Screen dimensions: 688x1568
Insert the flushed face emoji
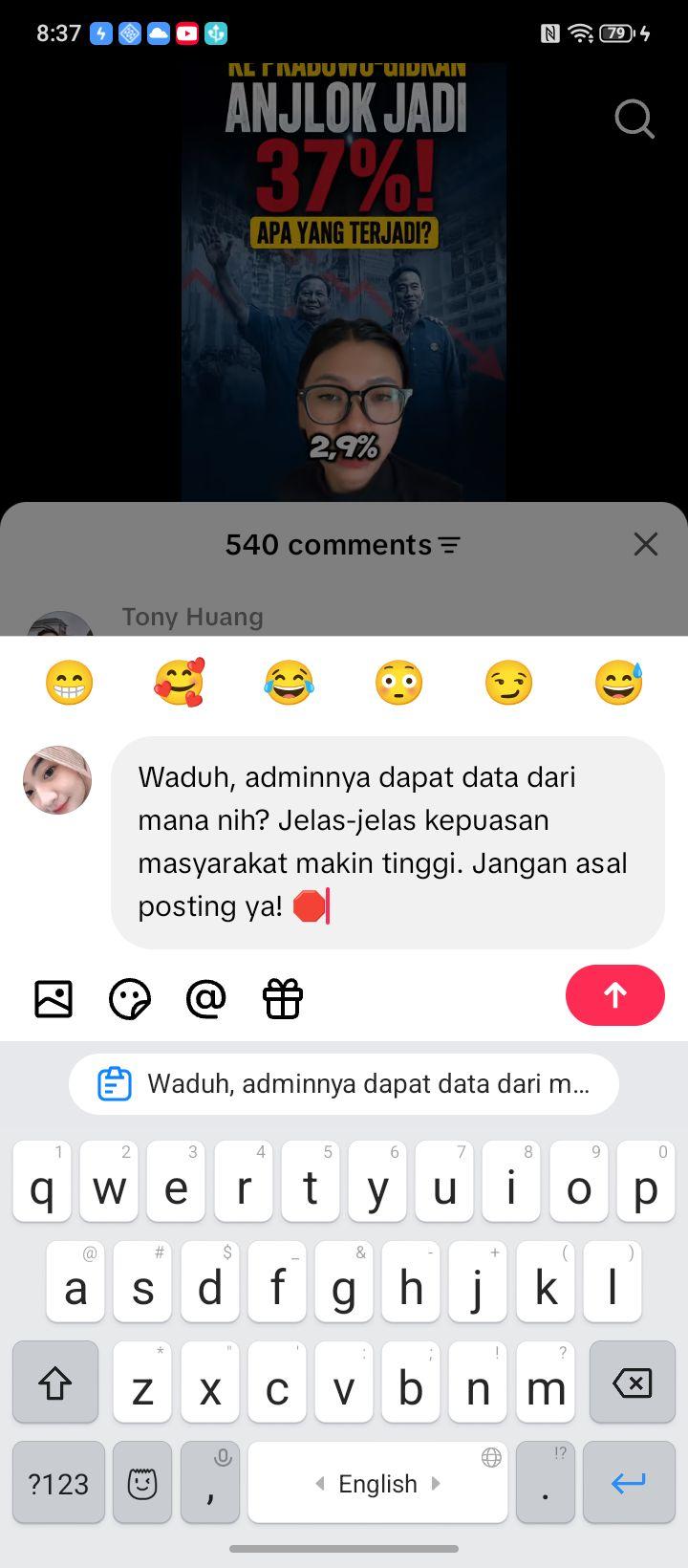[x=399, y=683]
